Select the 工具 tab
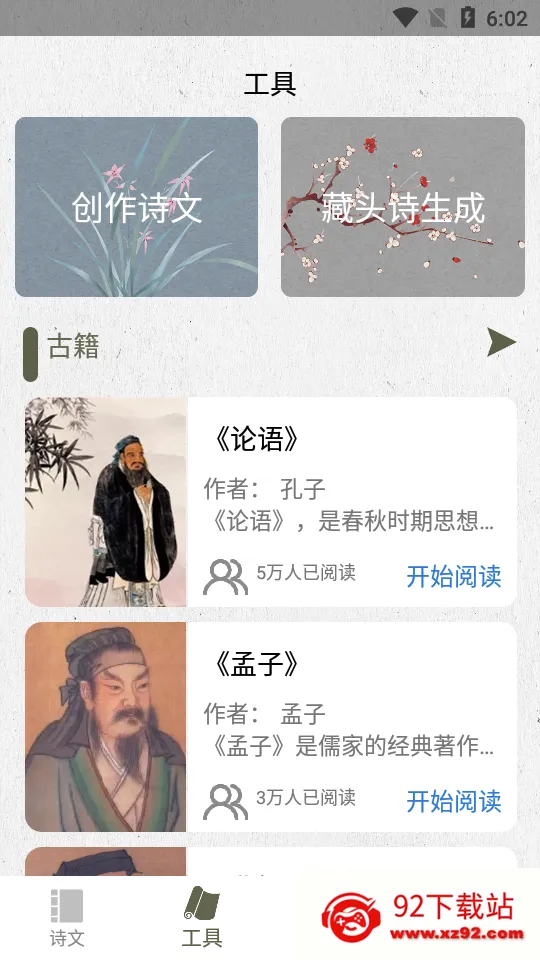Screen dimensions: 540x960 202,917
